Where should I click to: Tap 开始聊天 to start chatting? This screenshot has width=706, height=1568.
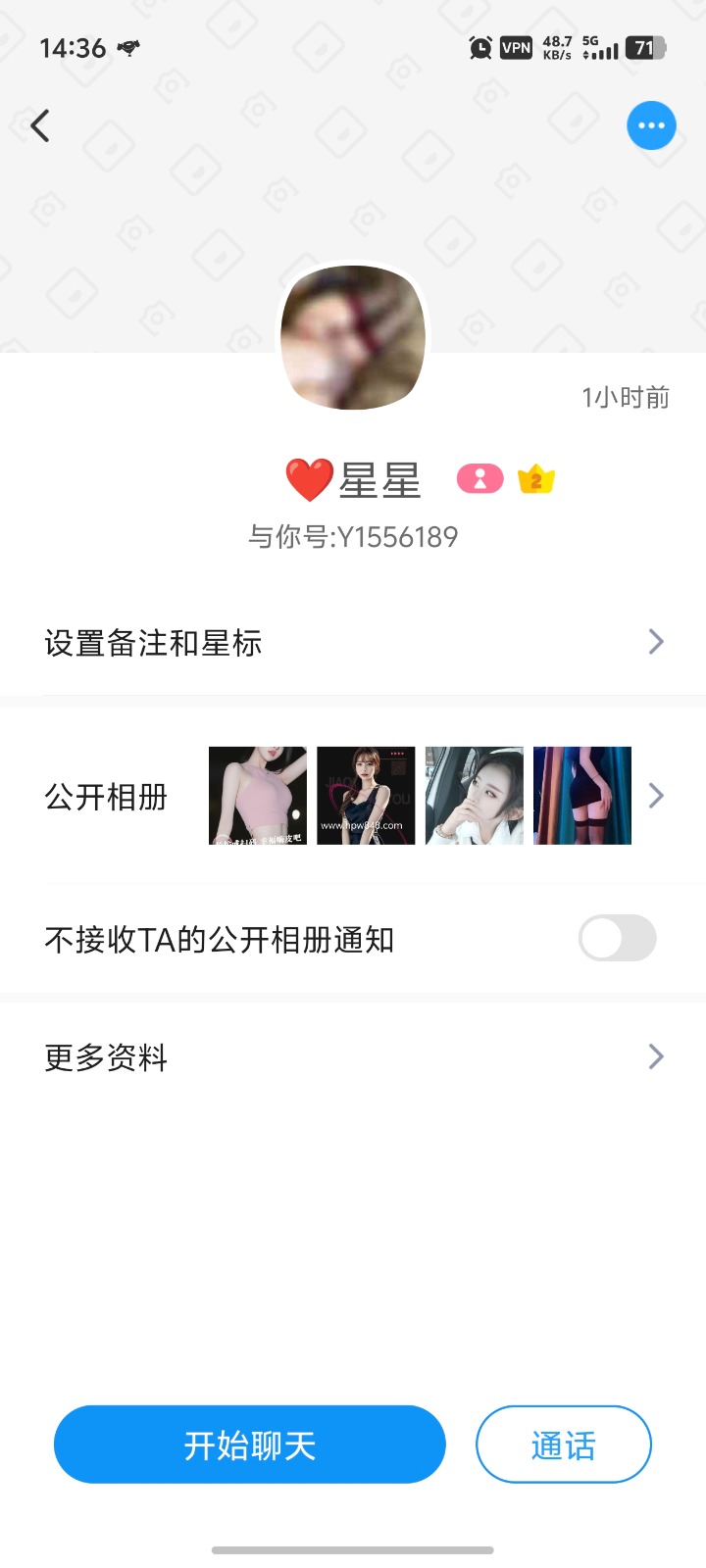250,1445
